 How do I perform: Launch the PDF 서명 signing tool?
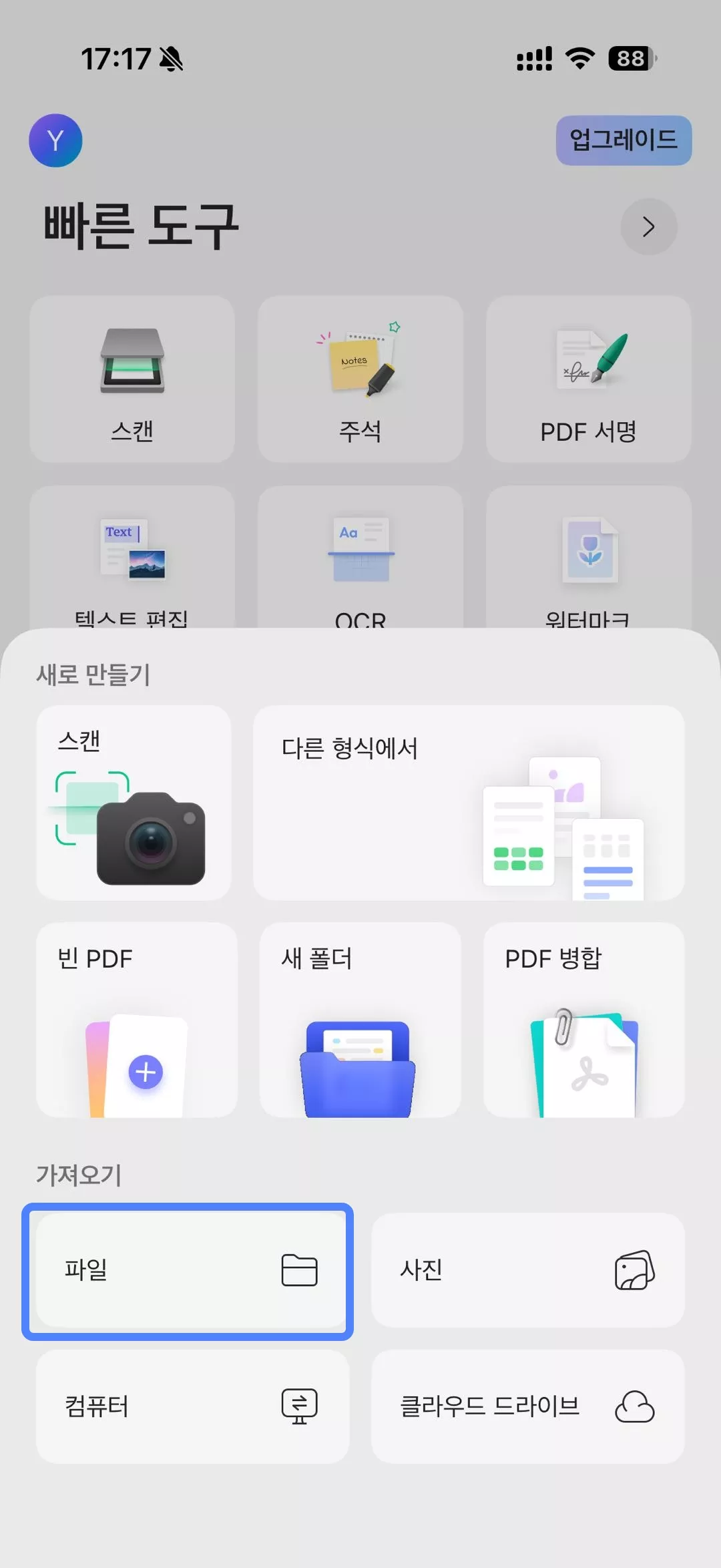point(588,379)
